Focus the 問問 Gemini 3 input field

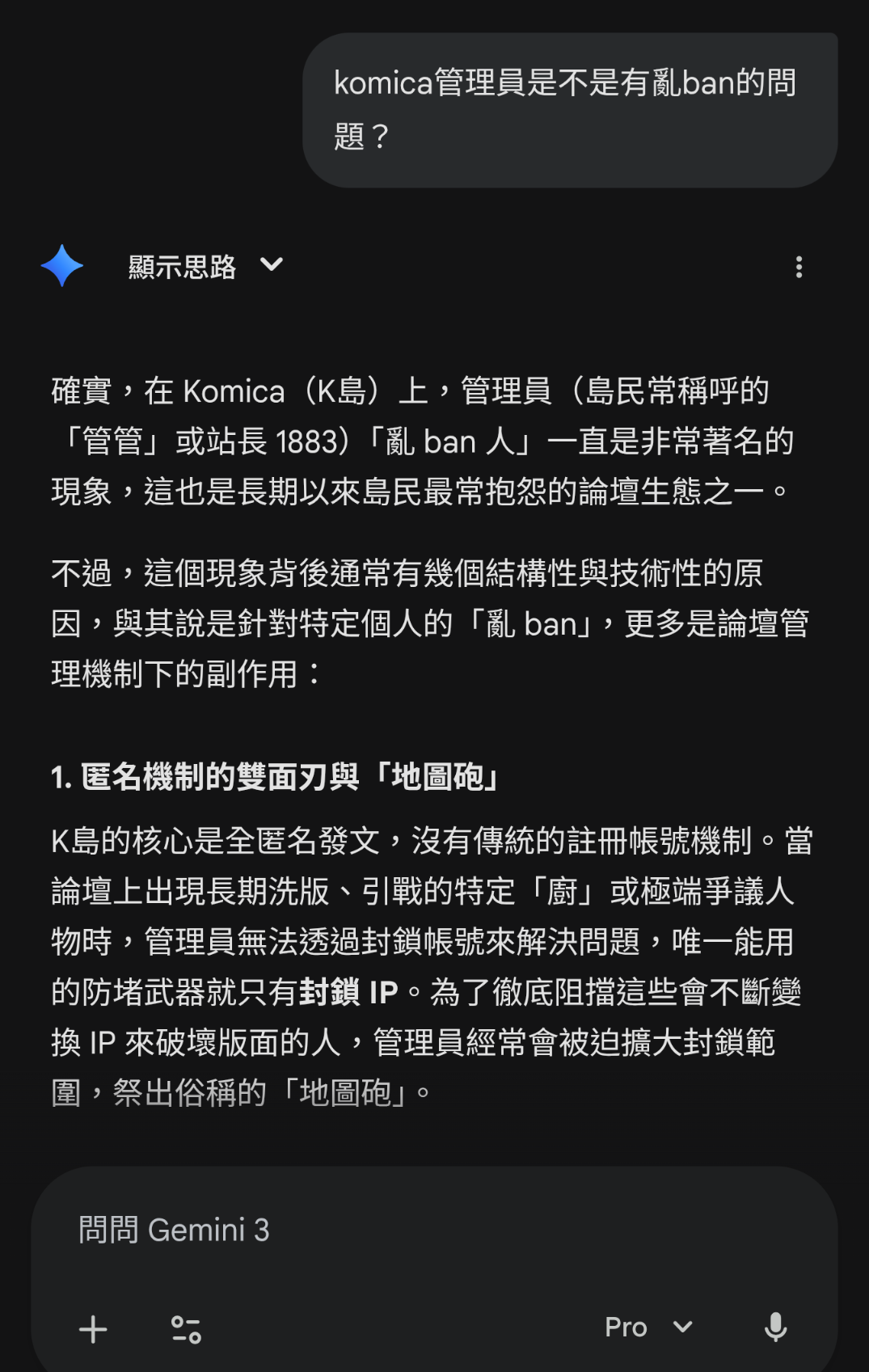pyautogui.click(x=404, y=1230)
